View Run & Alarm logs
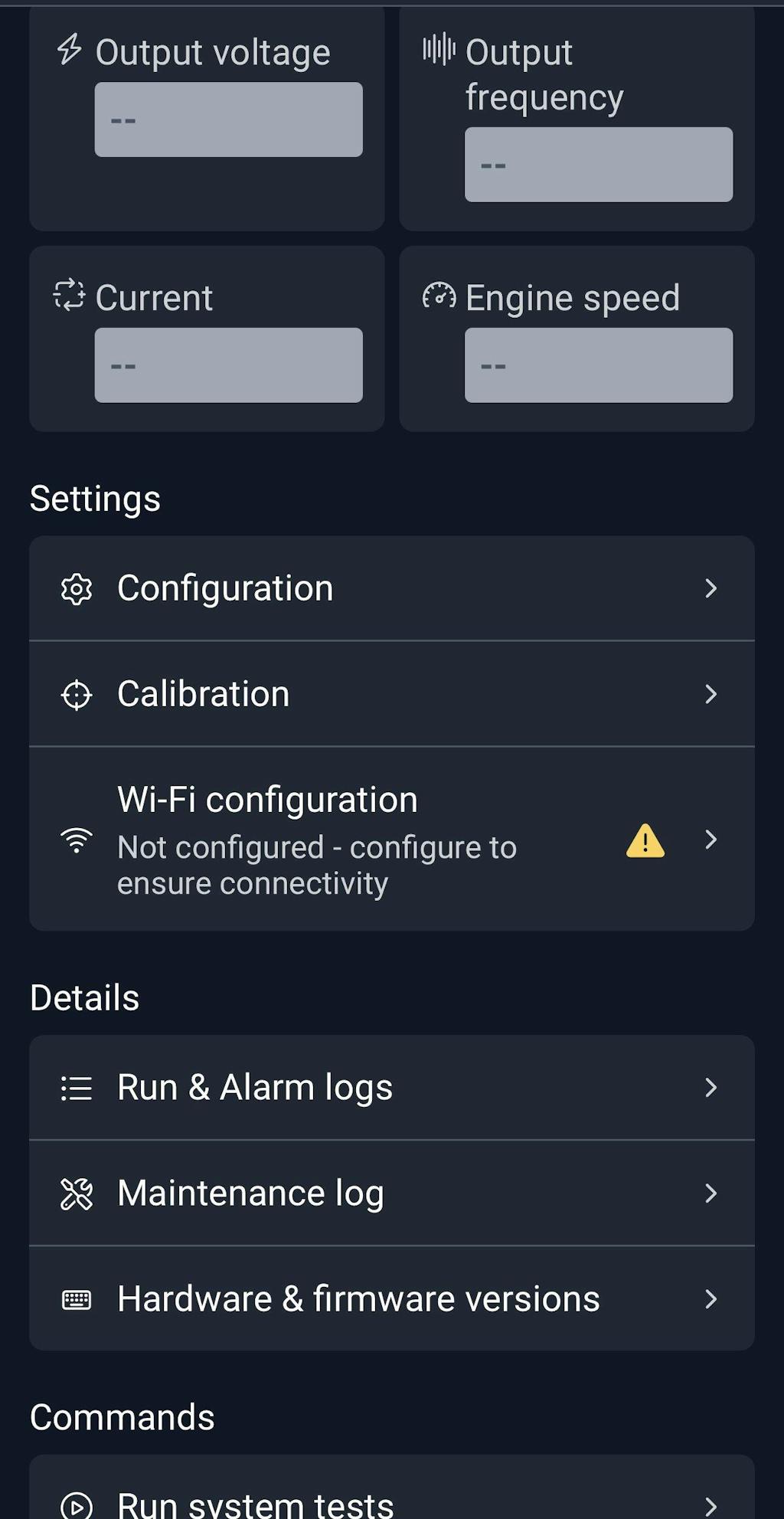Image resolution: width=784 pixels, height=1519 pixels. (x=390, y=1088)
